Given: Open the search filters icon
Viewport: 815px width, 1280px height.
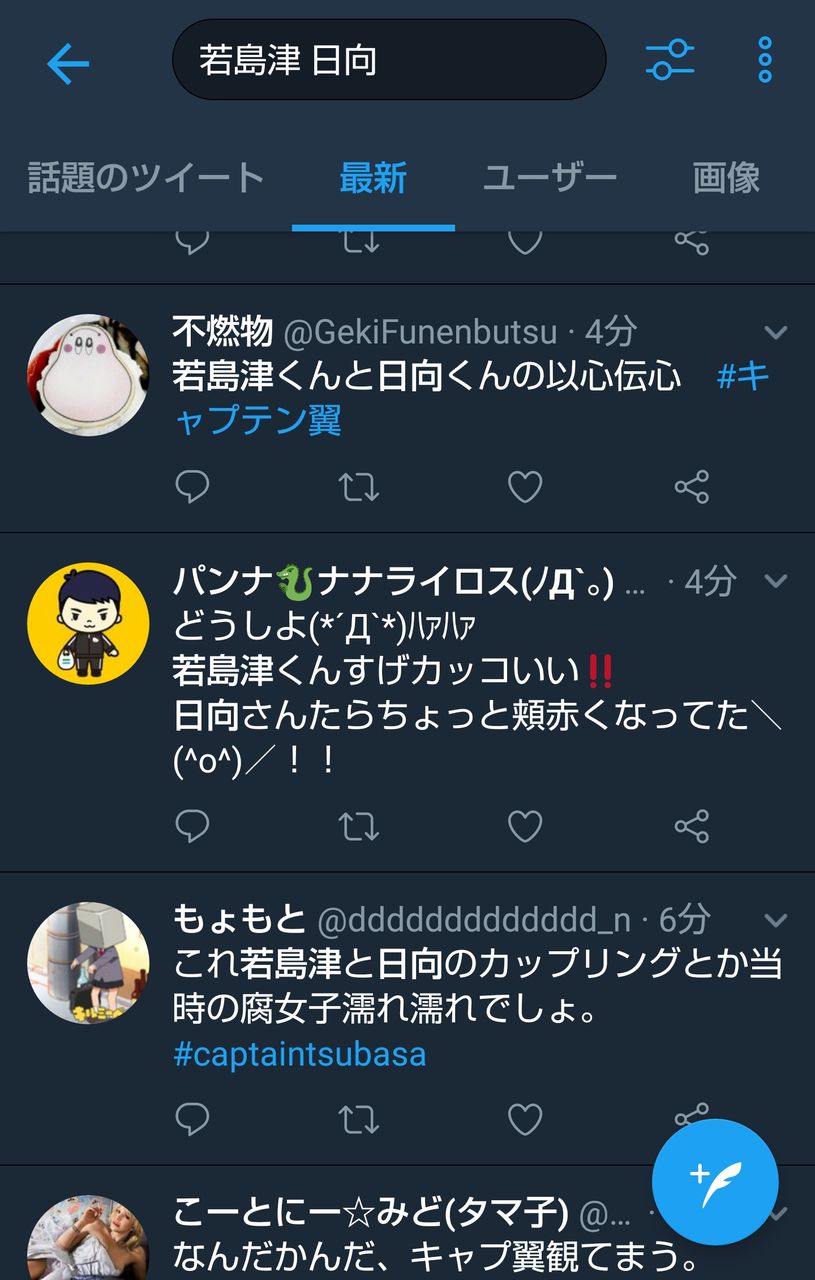Looking at the screenshot, I should coord(668,60).
